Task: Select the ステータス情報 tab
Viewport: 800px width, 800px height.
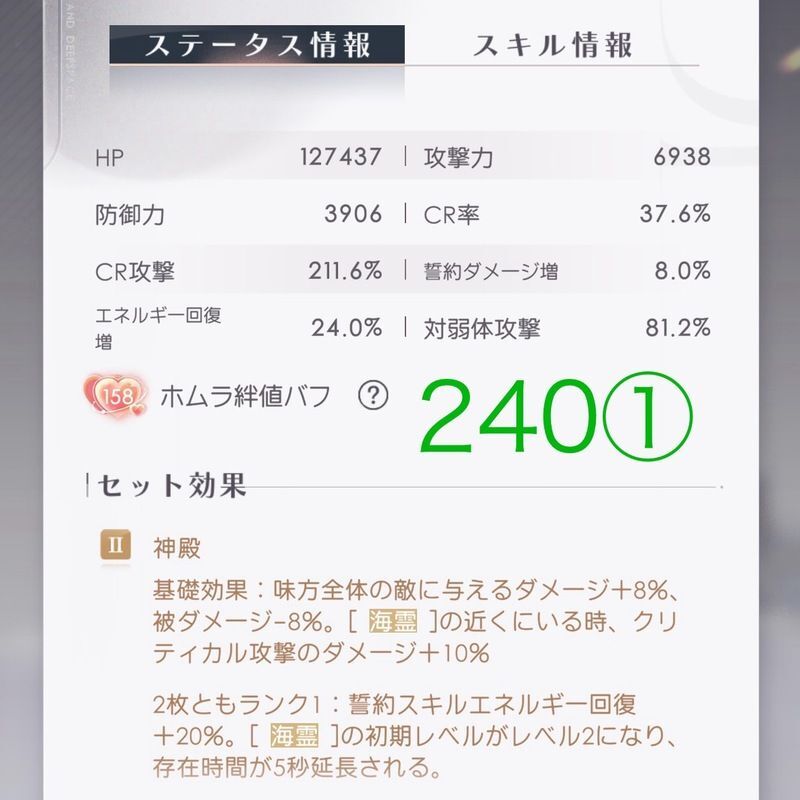Action: [257, 46]
